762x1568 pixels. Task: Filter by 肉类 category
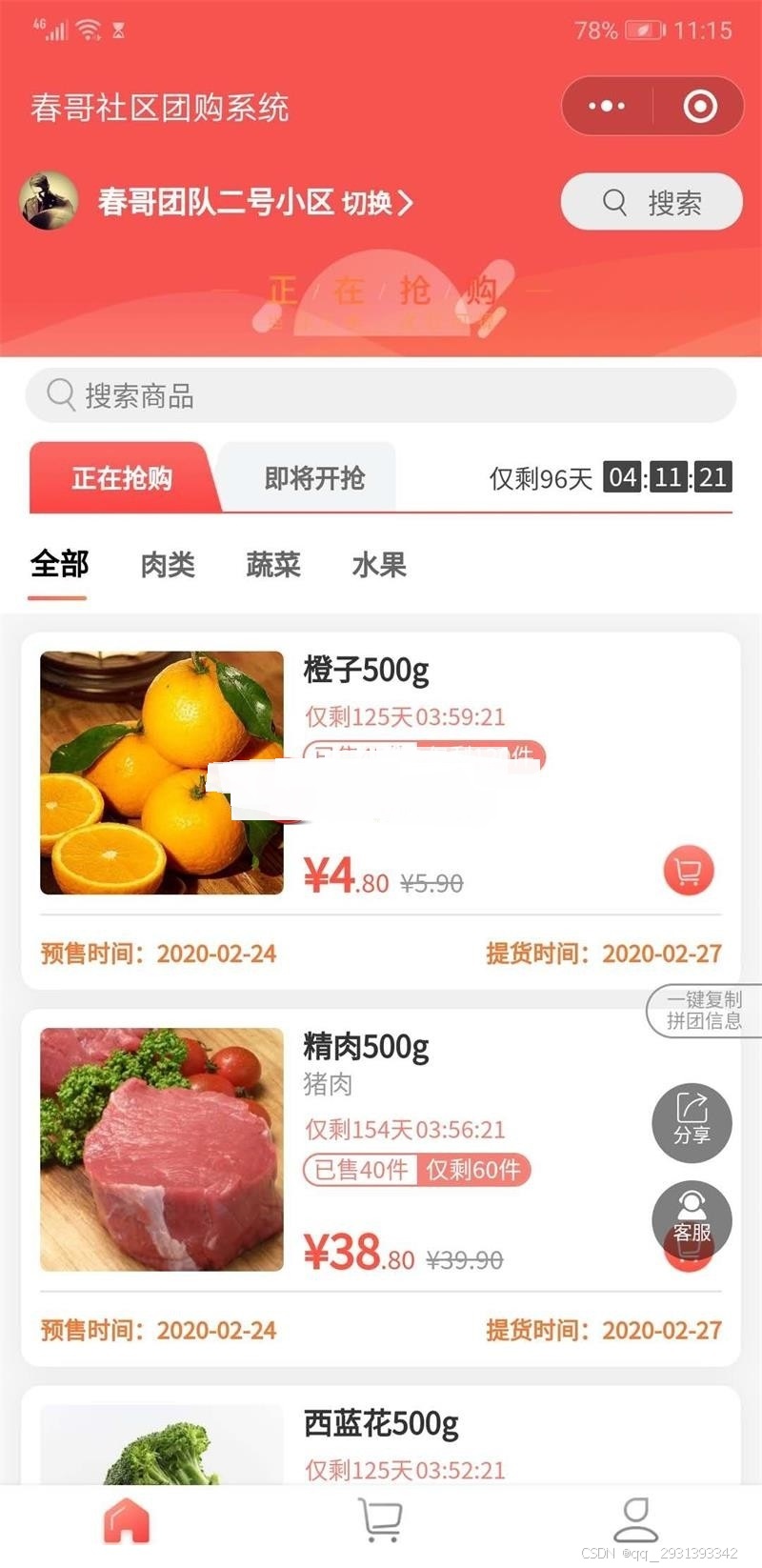click(168, 565)
